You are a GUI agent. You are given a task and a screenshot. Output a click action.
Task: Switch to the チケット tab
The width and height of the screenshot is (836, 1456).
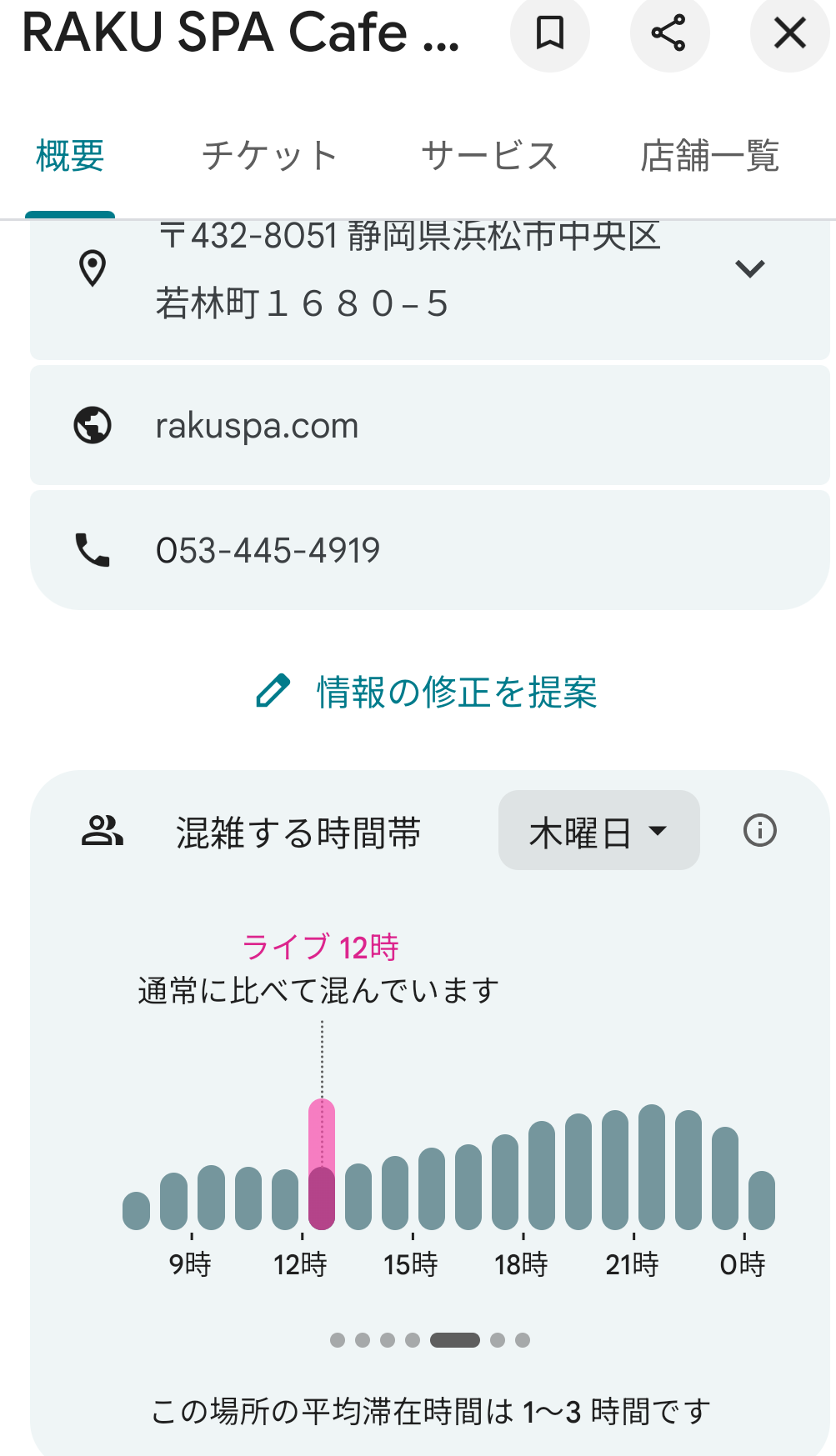pos(269,156)
